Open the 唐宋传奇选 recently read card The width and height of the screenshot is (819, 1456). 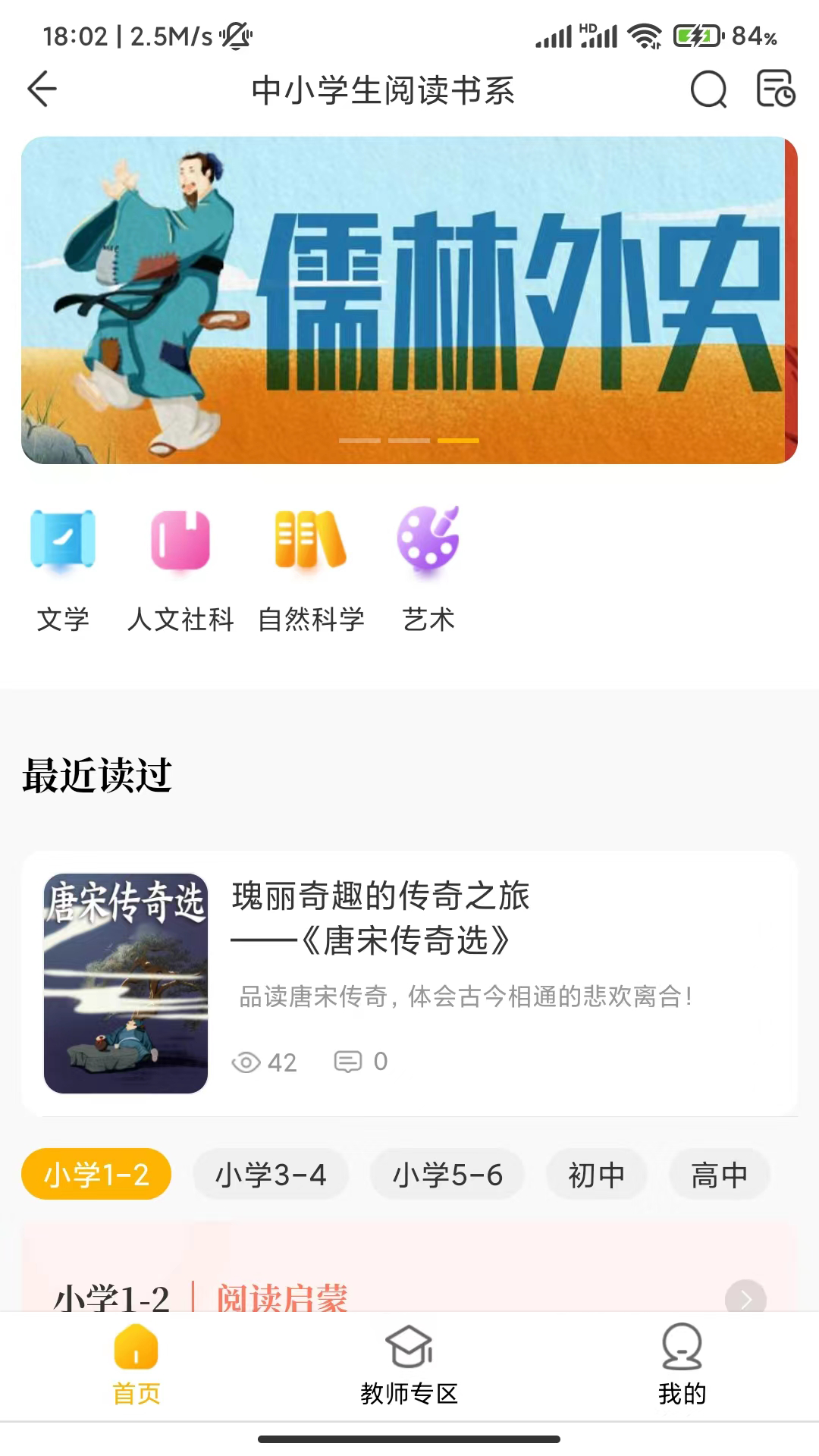pos(409,983)
